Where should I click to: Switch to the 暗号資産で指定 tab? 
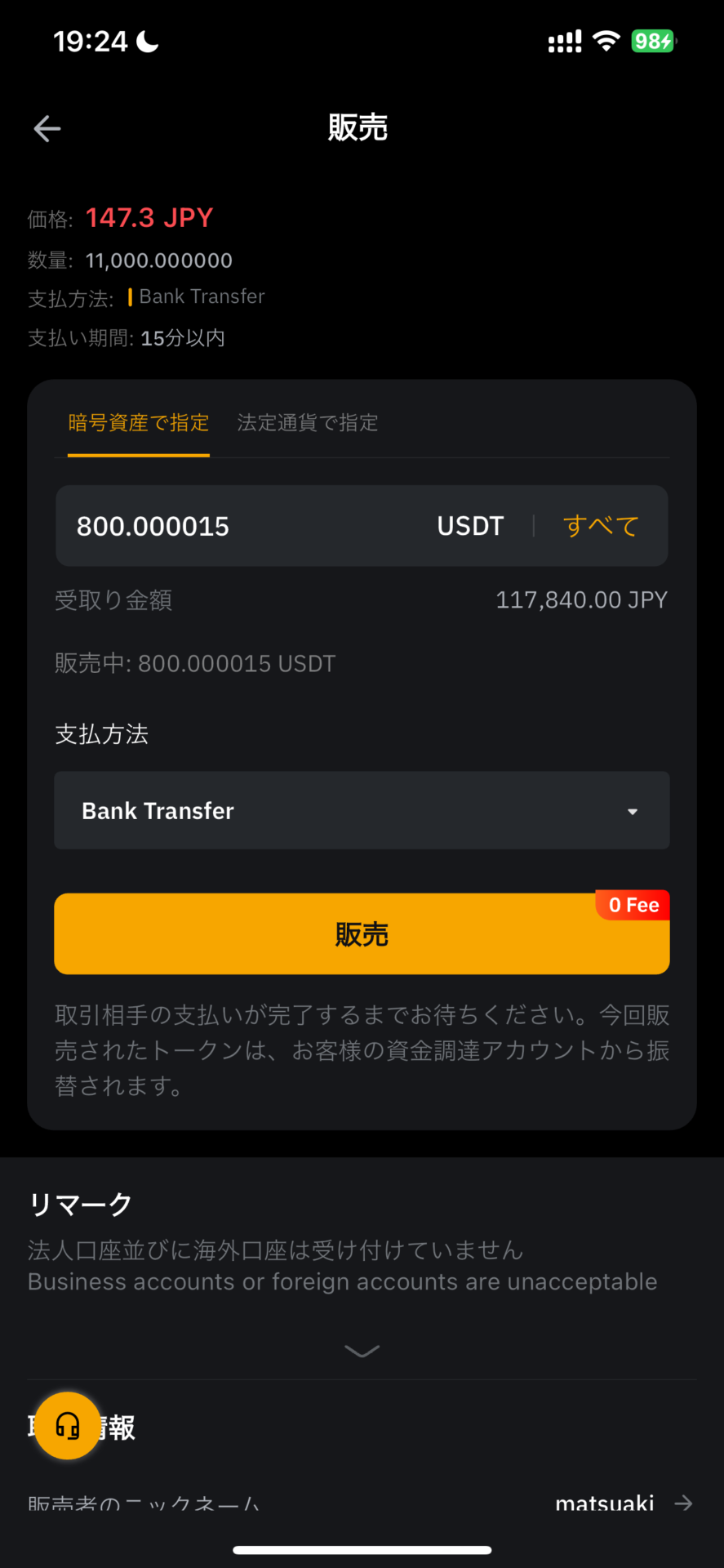(x=139, y=423)
